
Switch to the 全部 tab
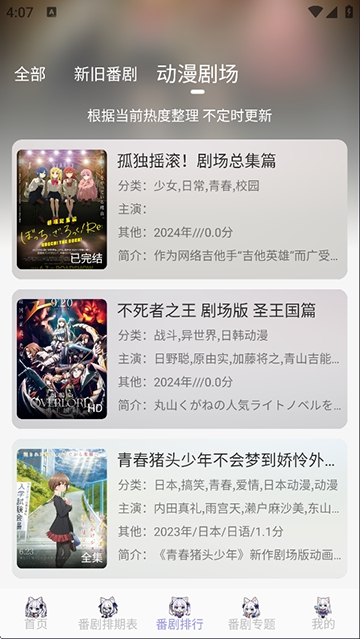(30, 75)
